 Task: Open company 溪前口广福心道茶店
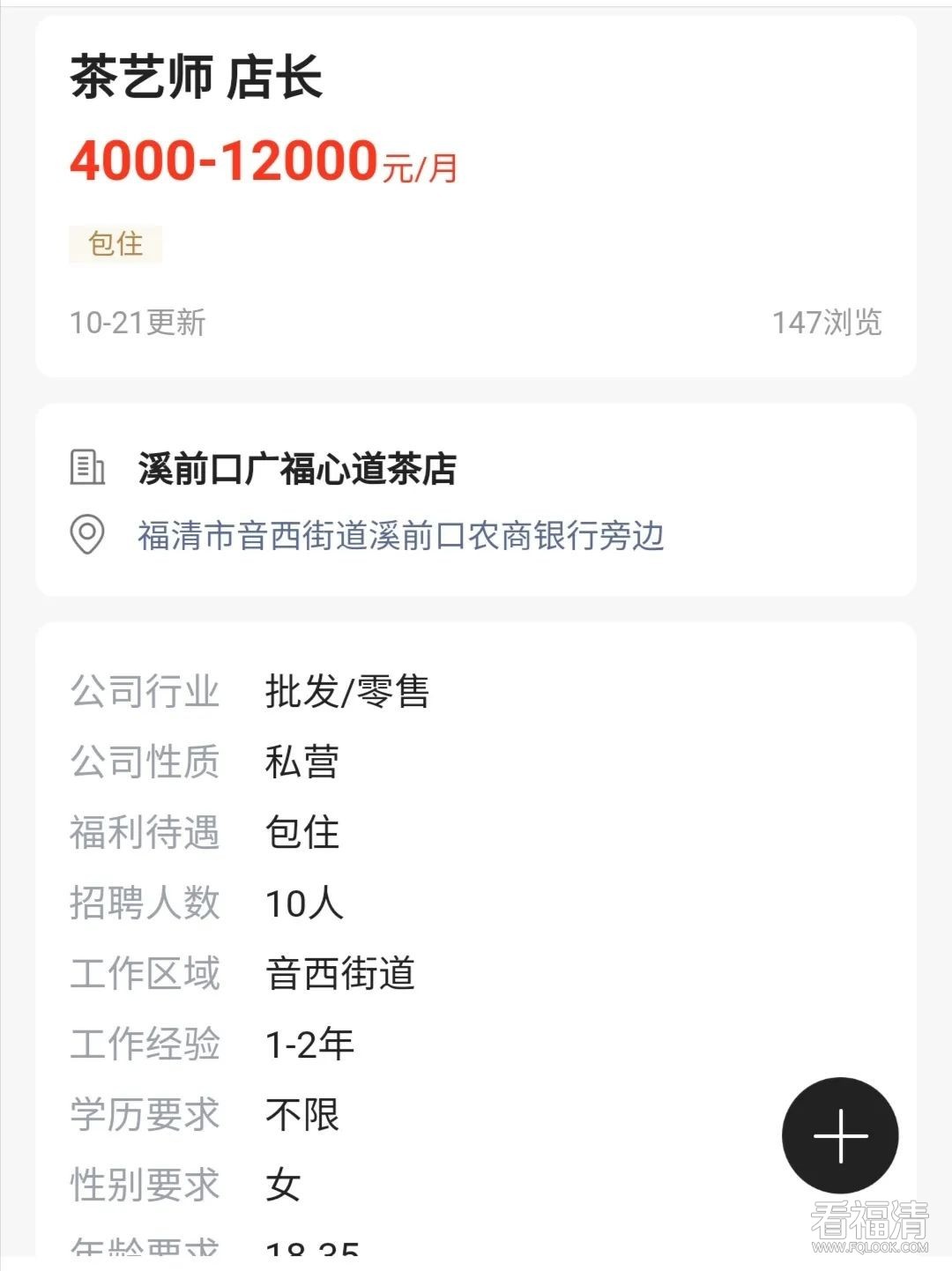(x=297, y=469)
